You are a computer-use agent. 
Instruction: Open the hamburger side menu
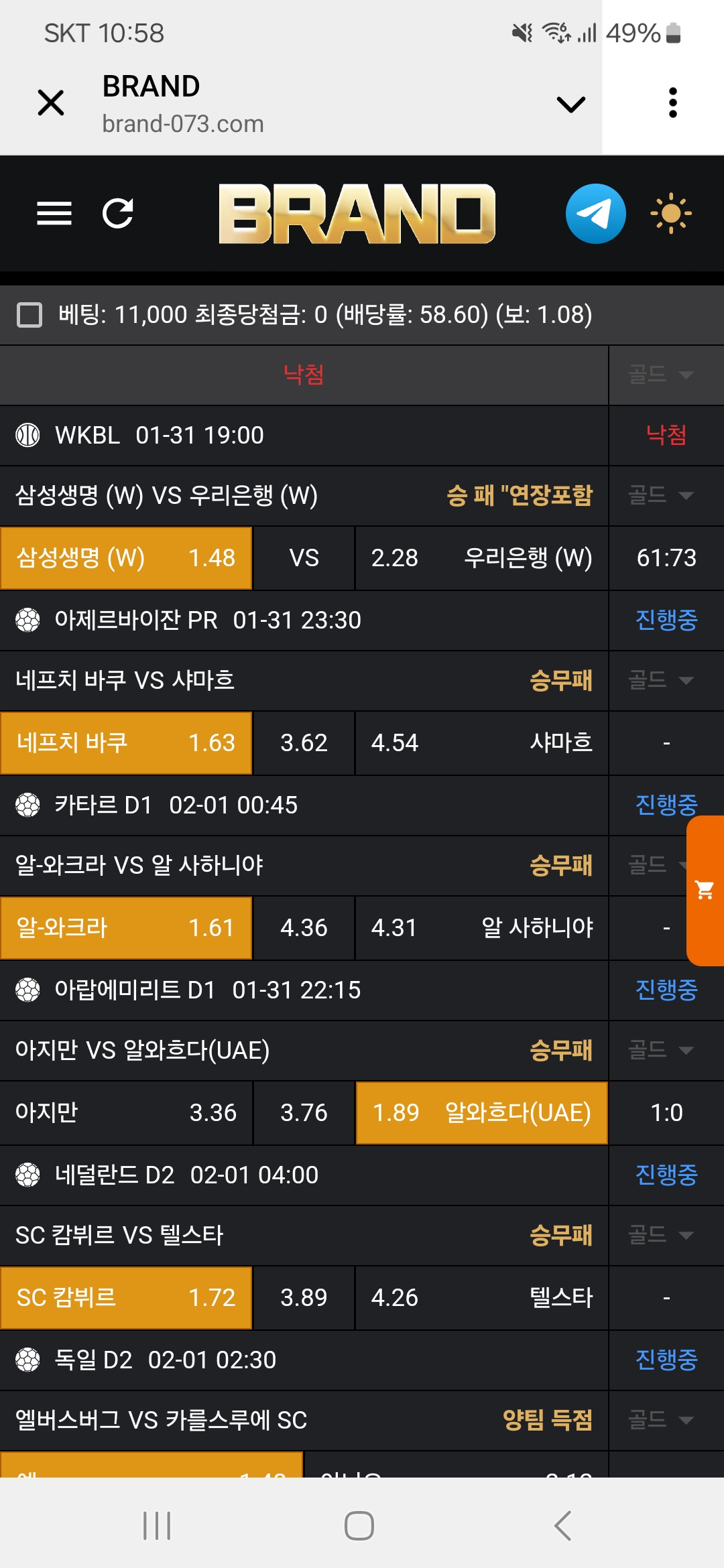pos(54,214)
